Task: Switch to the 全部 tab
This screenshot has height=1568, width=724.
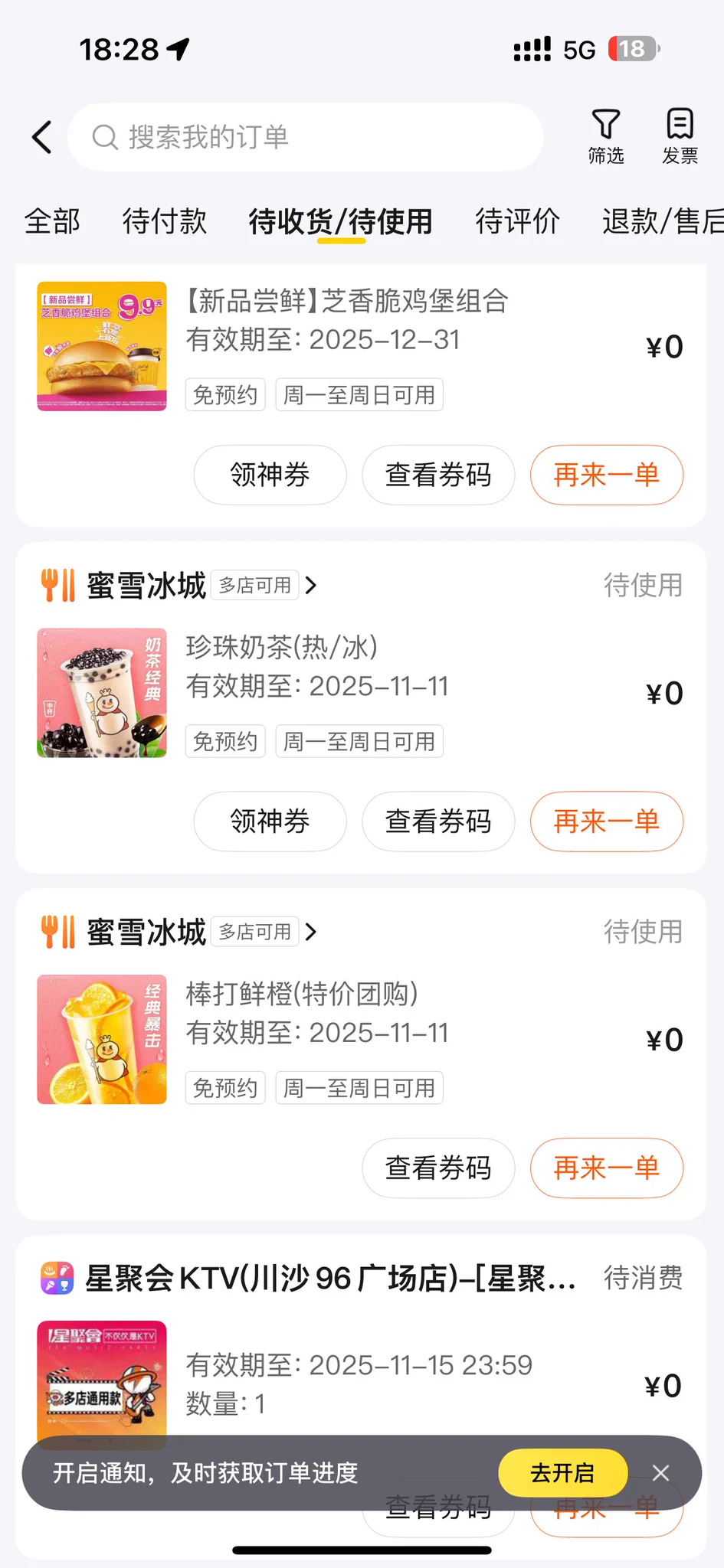Action: point(51,221)
